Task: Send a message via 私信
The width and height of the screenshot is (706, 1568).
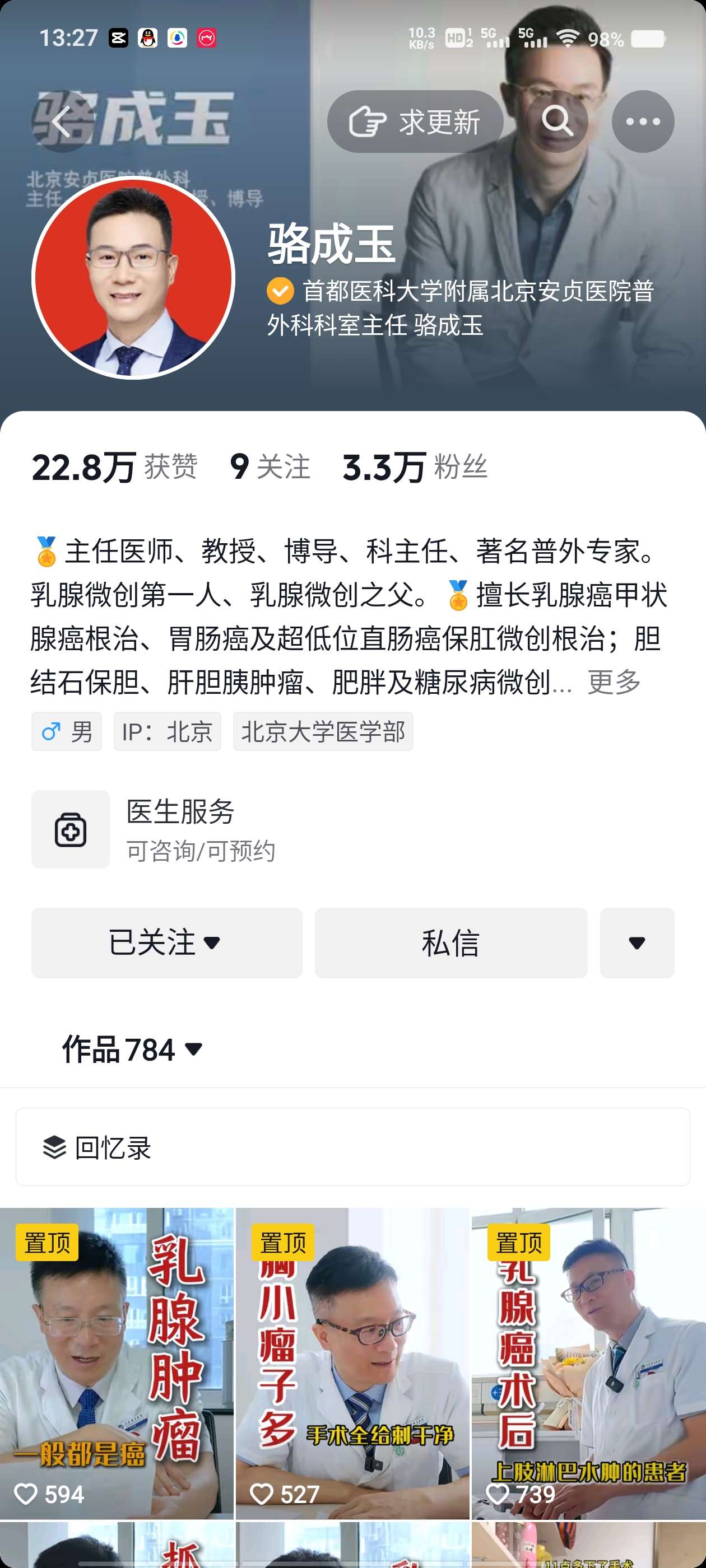Action: [450, 943]
